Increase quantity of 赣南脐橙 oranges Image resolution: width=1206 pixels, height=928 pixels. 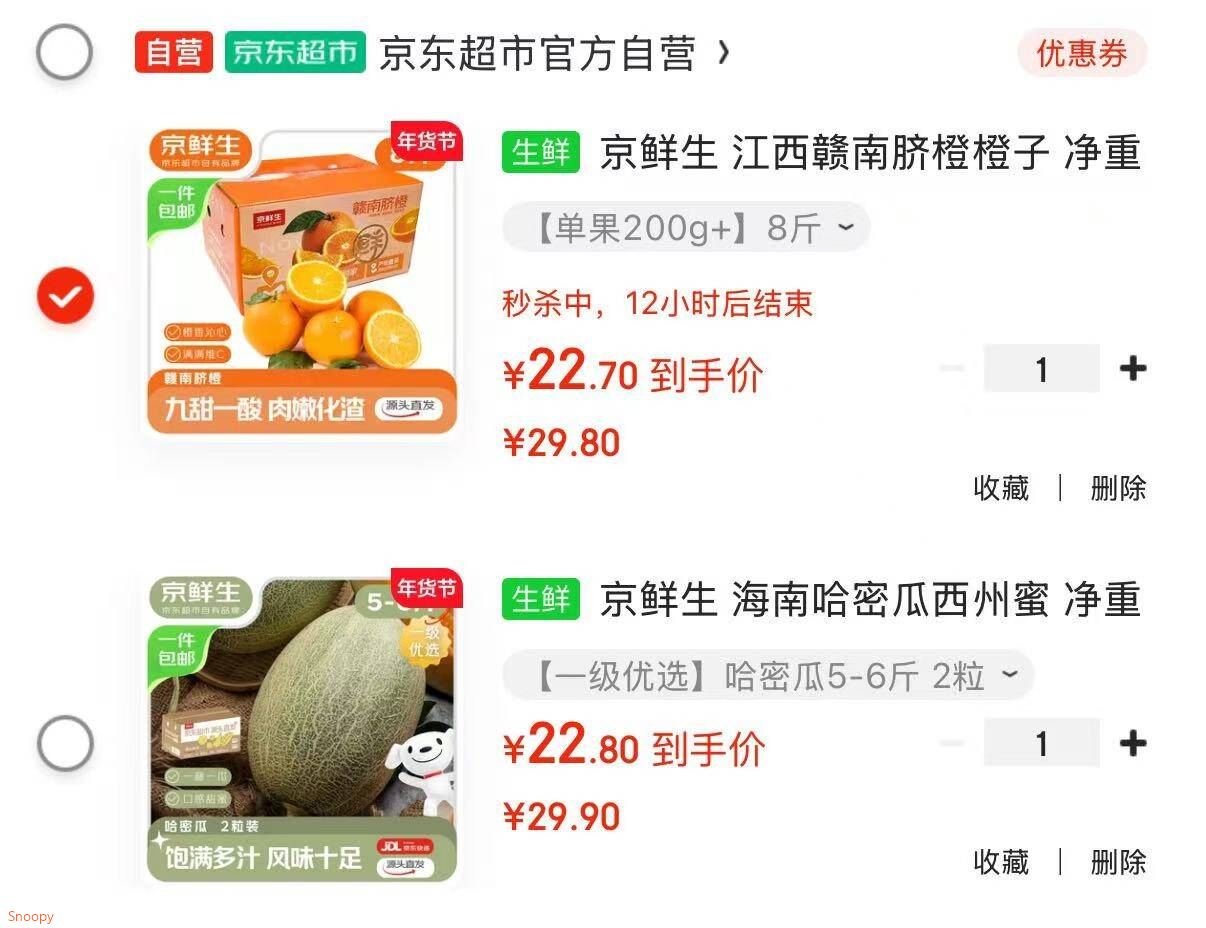click(1132, 369)
